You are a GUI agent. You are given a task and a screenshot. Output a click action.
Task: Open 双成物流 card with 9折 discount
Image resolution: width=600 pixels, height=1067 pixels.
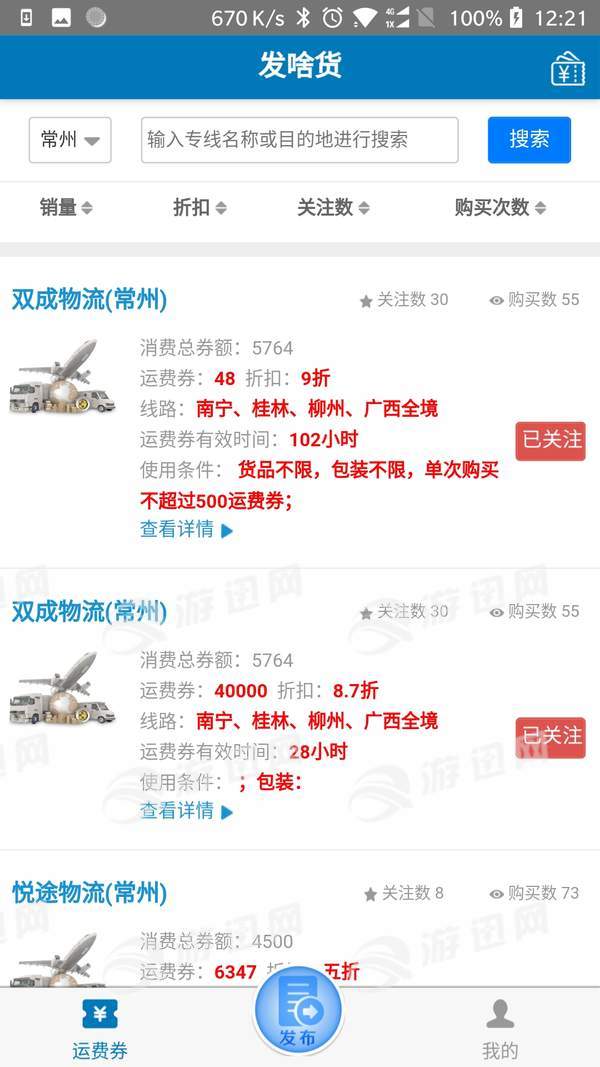(x=89, y=299)
